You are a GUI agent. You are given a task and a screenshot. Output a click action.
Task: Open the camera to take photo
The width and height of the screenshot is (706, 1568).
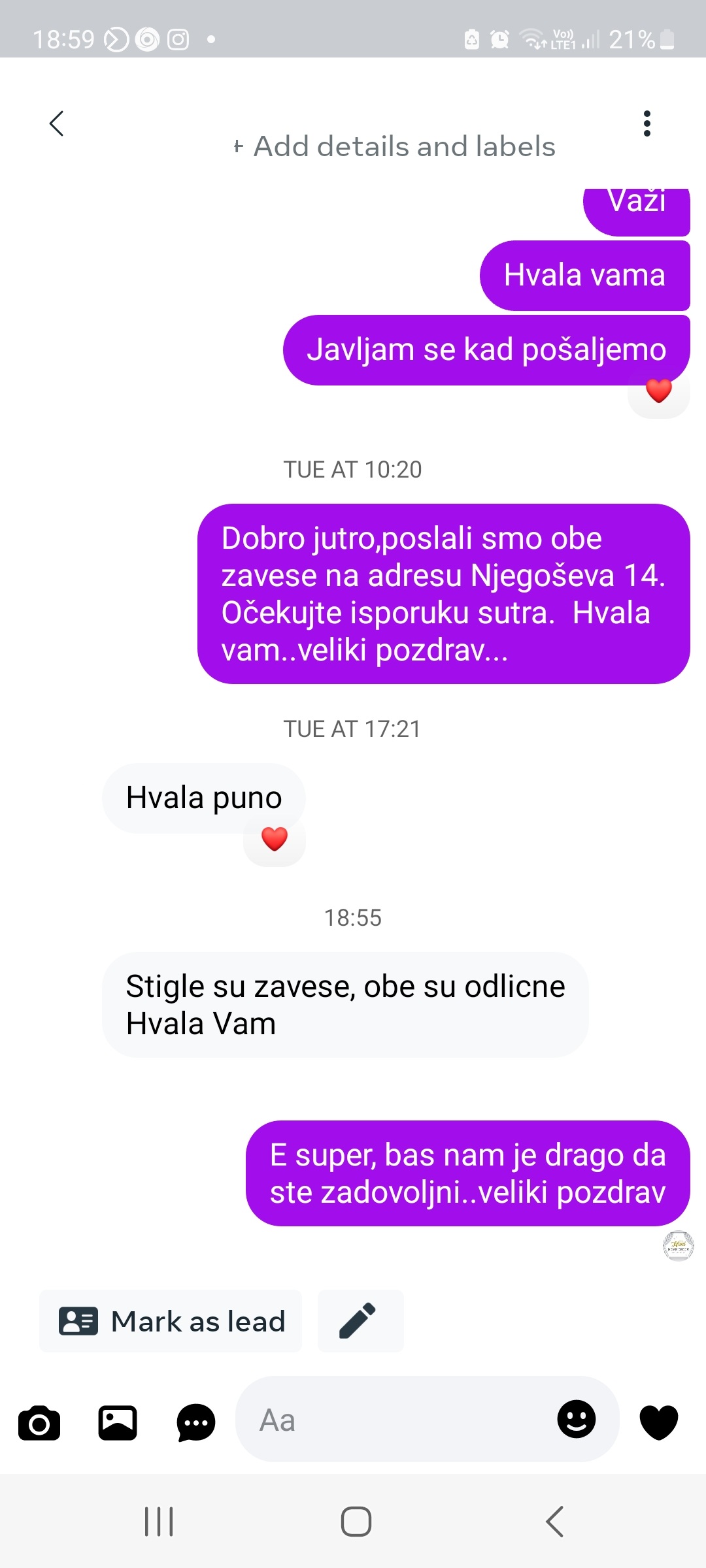click(x=39, y=1422)
